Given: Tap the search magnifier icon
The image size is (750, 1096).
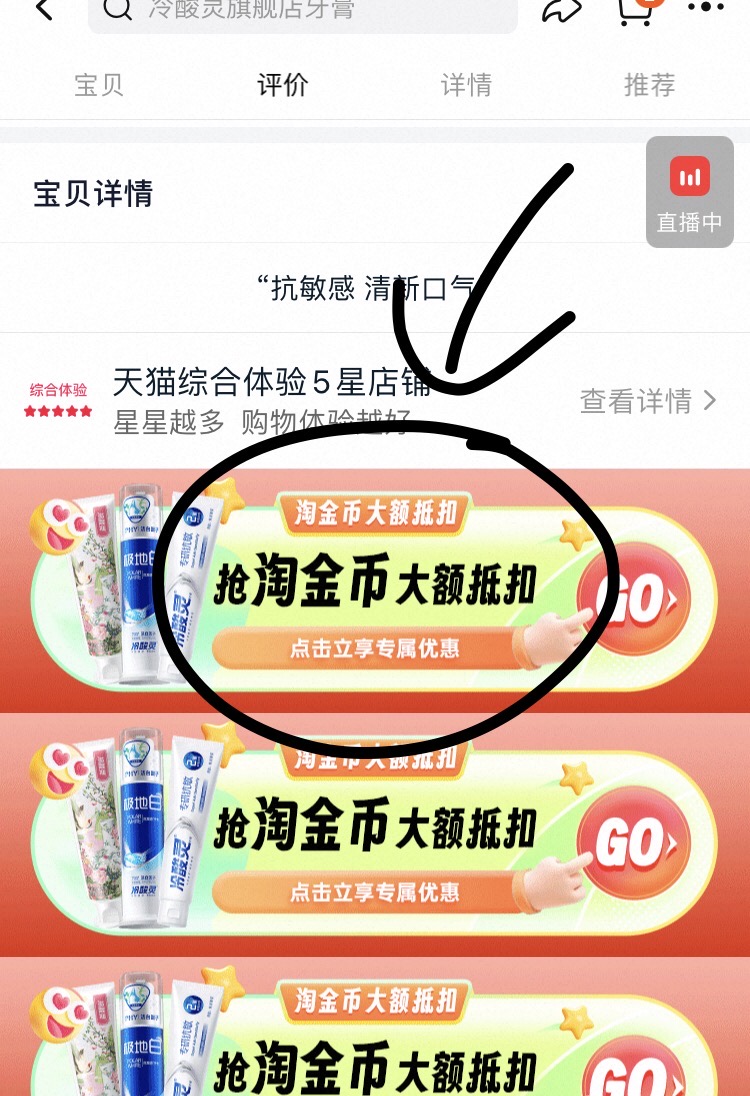Looking at the screenshot, I should point(117,12).
